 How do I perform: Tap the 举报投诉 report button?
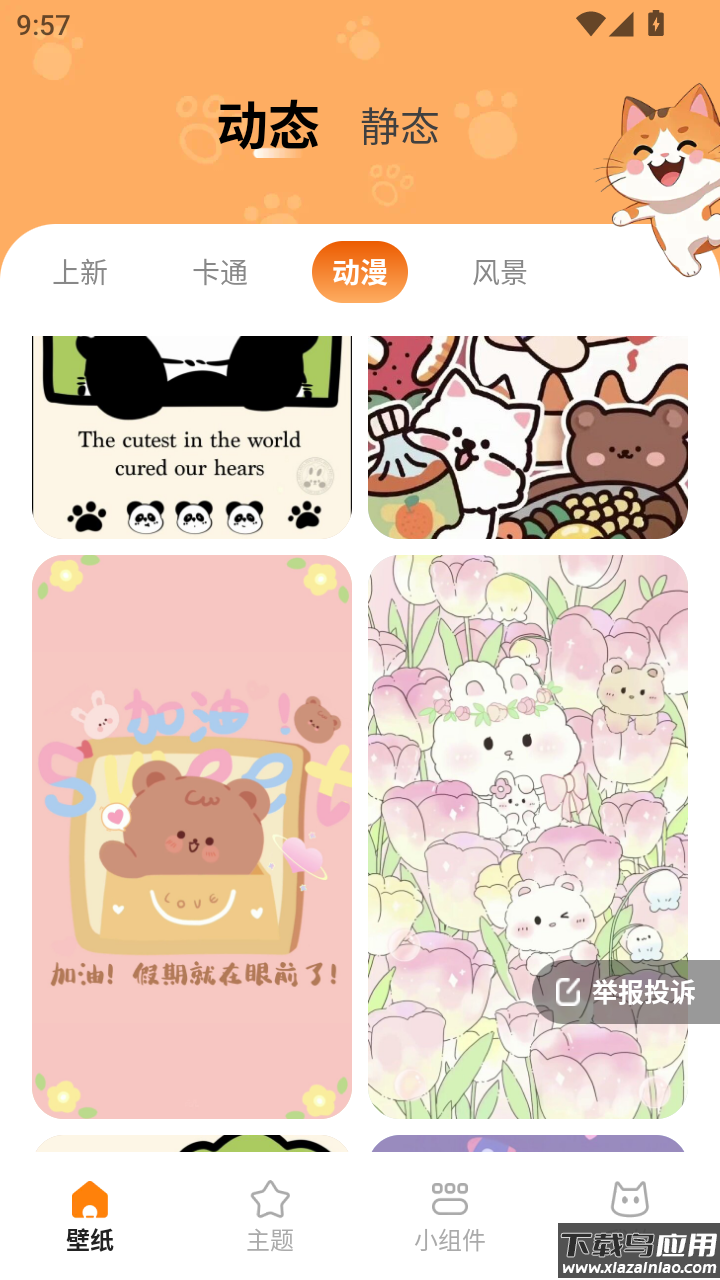pyautogui.click(x=626, y=992)
